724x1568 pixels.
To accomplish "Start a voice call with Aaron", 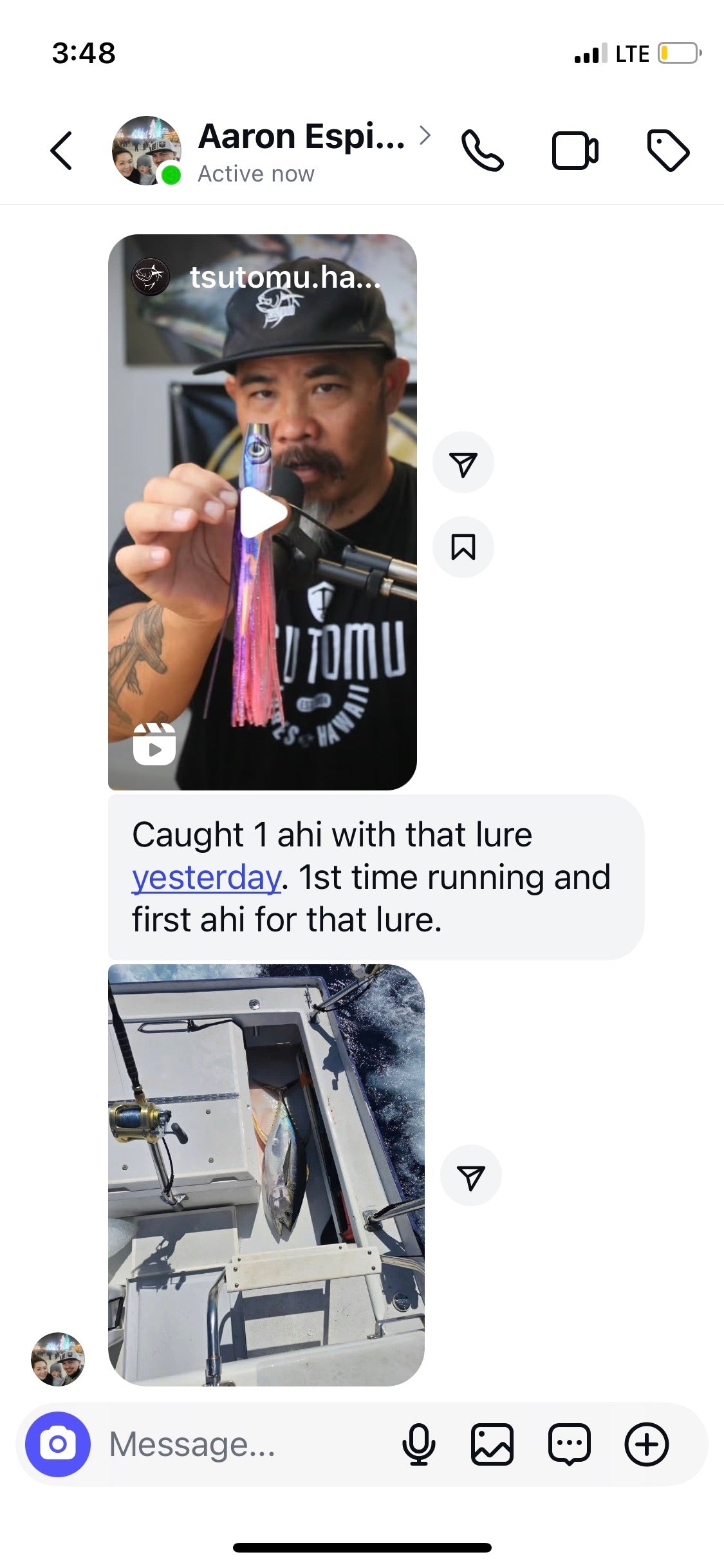I will point(482,151).
